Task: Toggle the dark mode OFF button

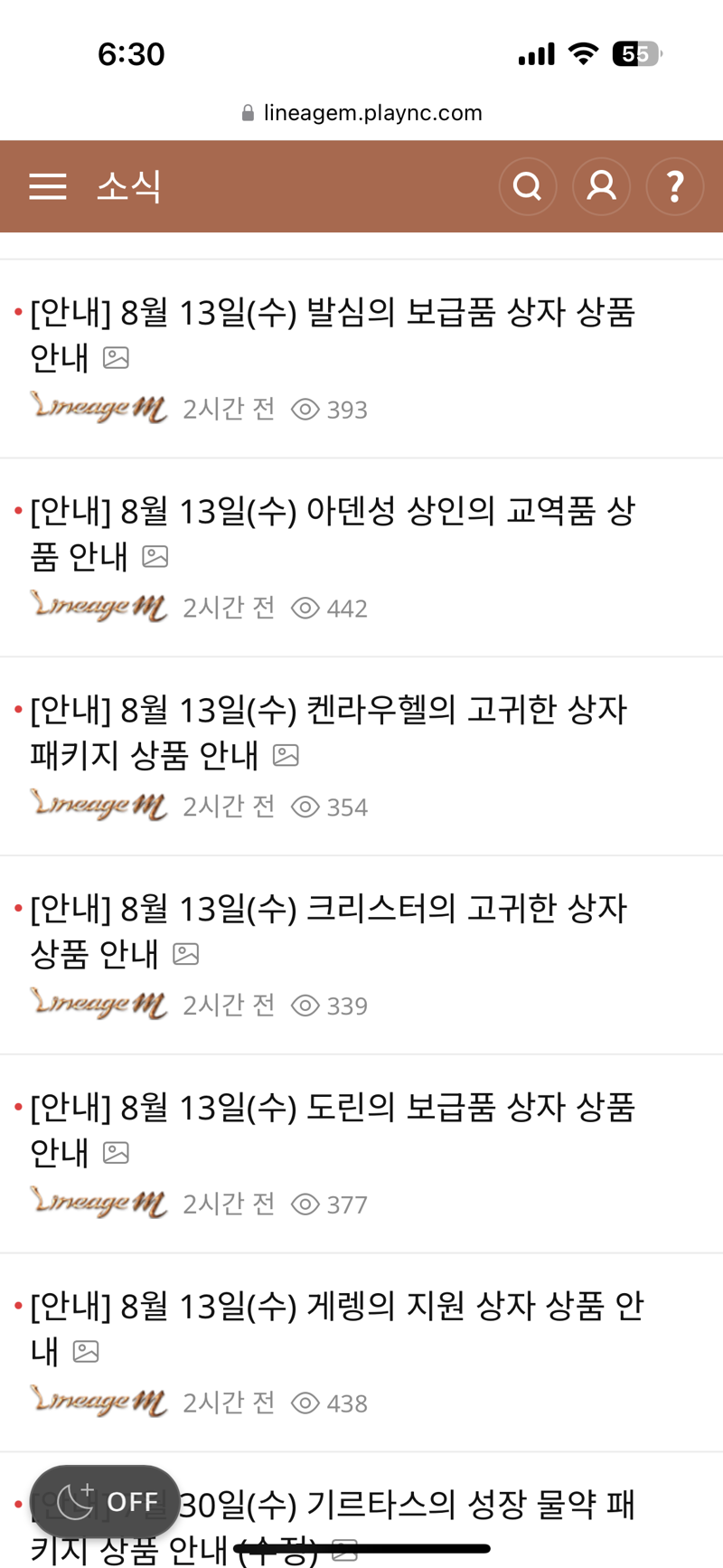Action: (105, 1501)
